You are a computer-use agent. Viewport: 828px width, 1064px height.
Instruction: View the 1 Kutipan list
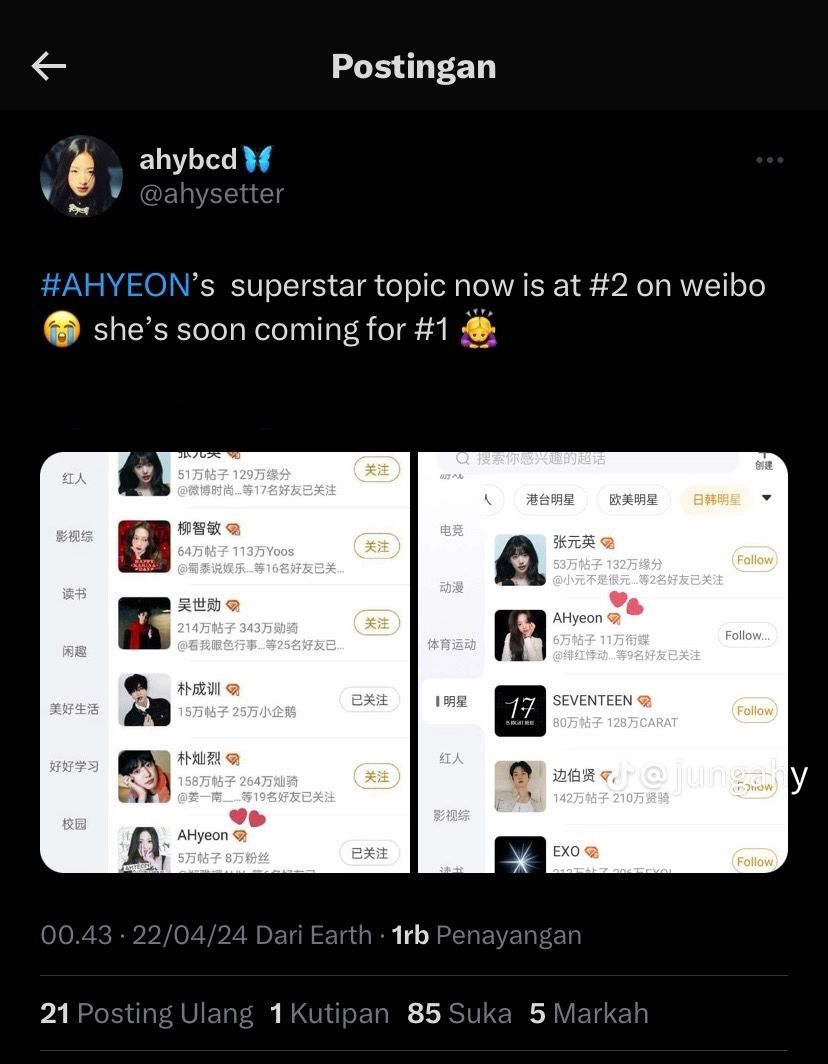[329, 1013]
